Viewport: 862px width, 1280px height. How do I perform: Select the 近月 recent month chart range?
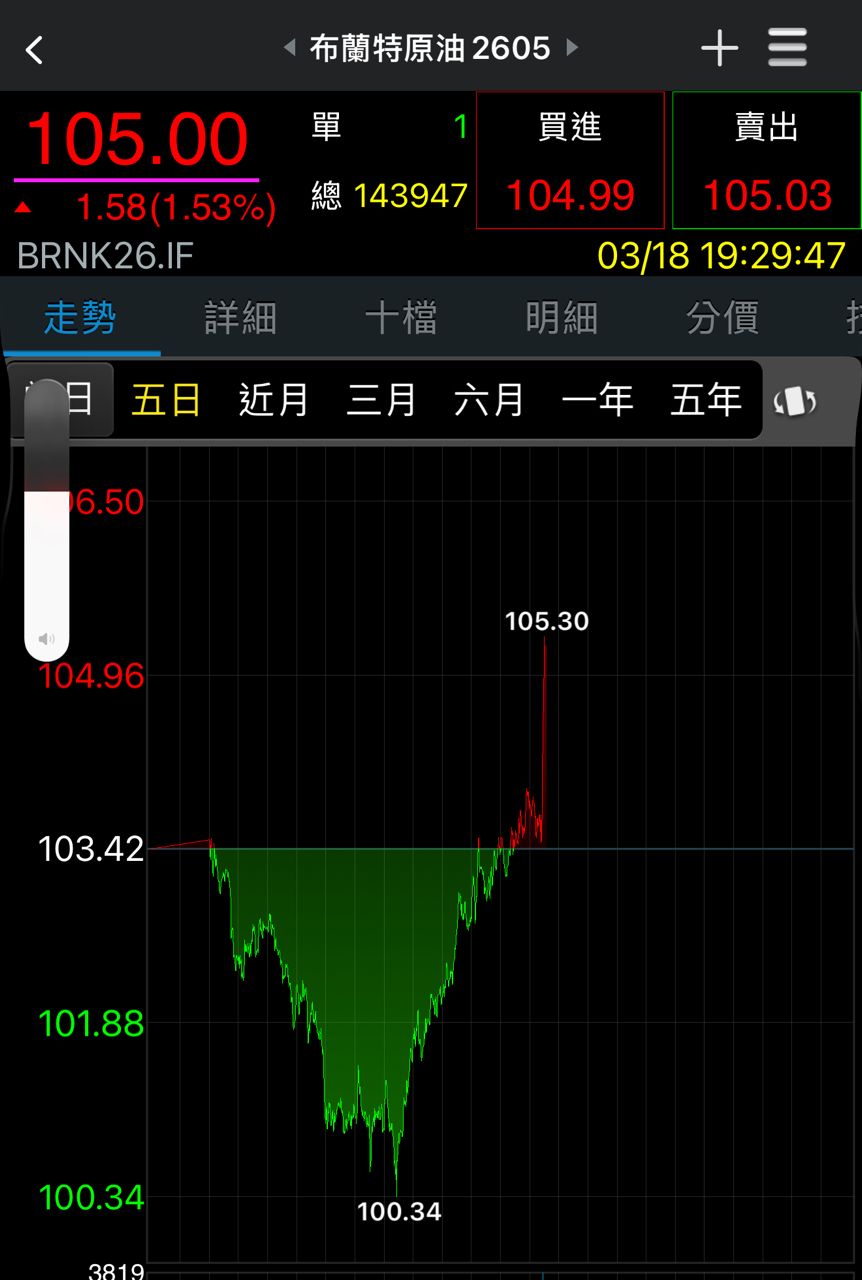274,401
